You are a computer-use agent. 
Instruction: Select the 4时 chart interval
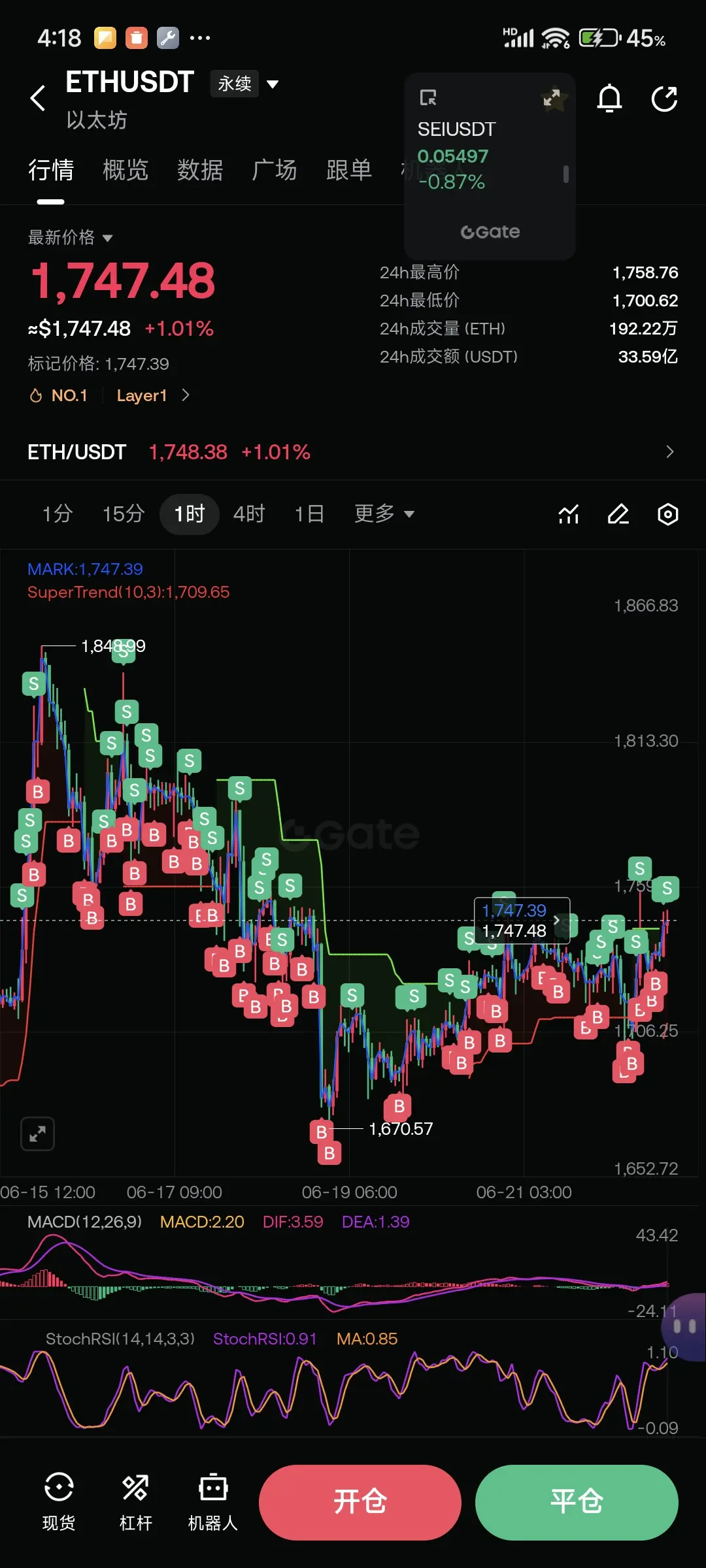point(249,514)
